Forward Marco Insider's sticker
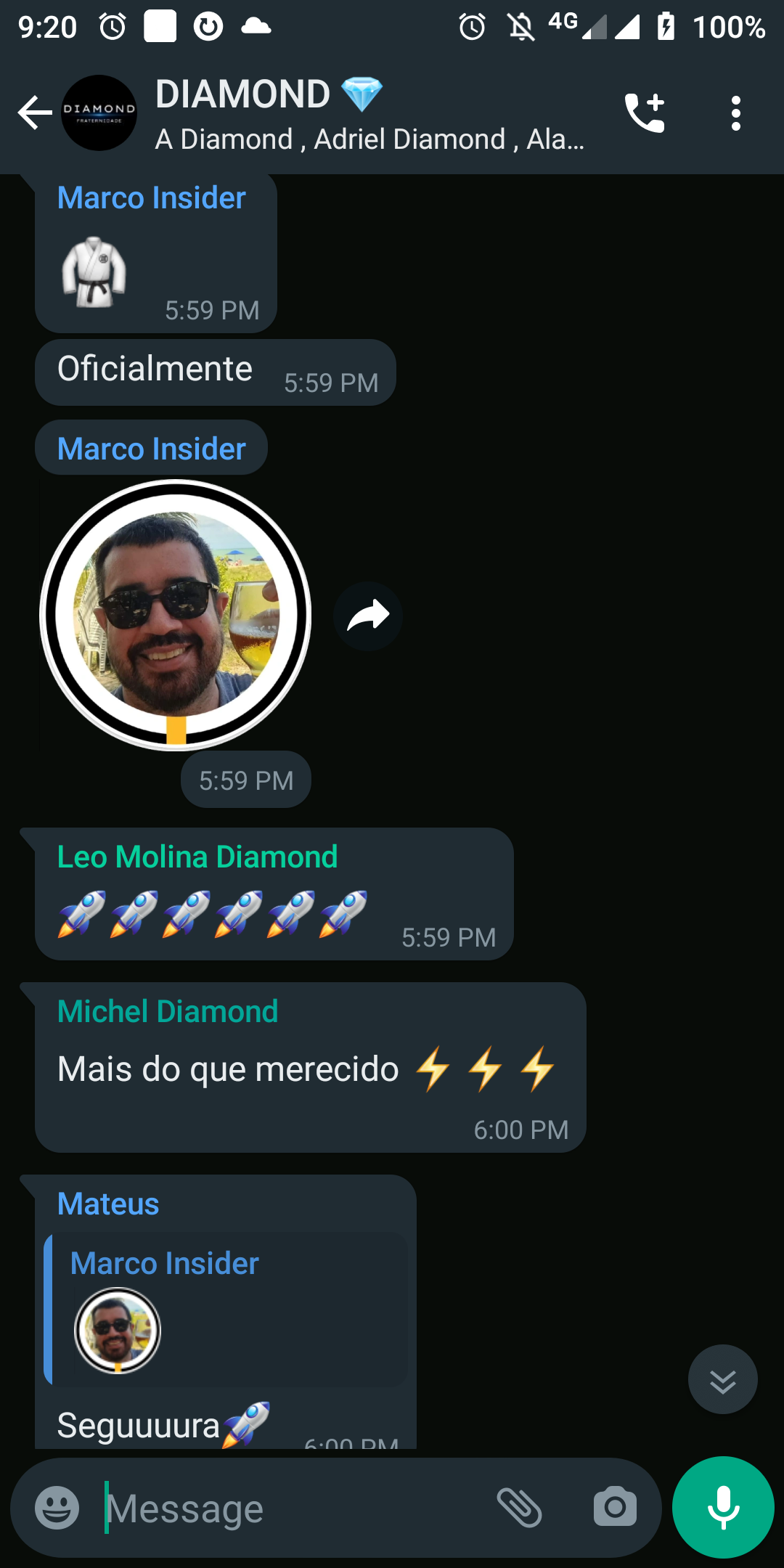 click(368, 616)
